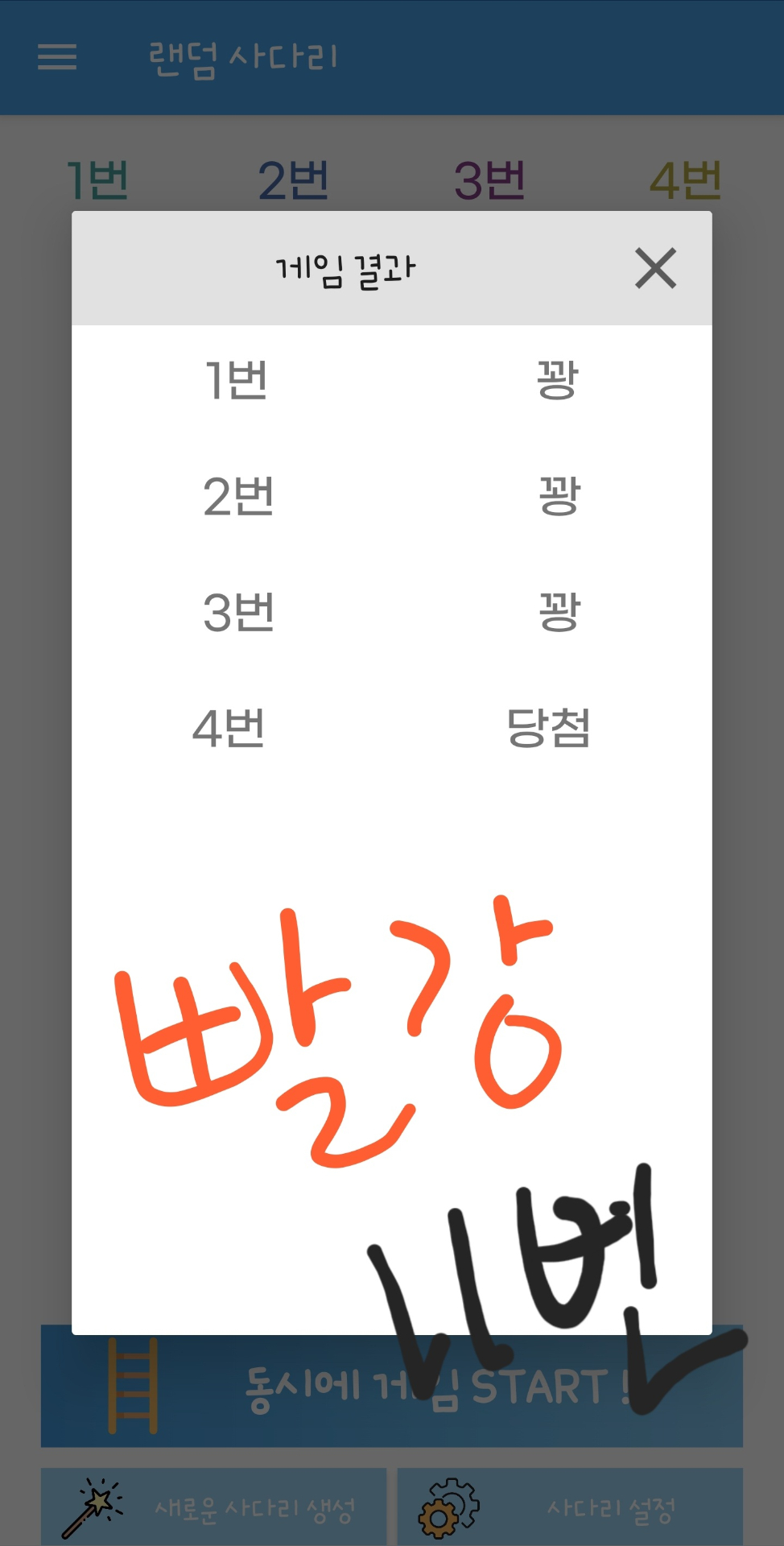Open the hamburger drawer menu
Viewport: 784px width, 1546px height.
(x=57, y=57)
